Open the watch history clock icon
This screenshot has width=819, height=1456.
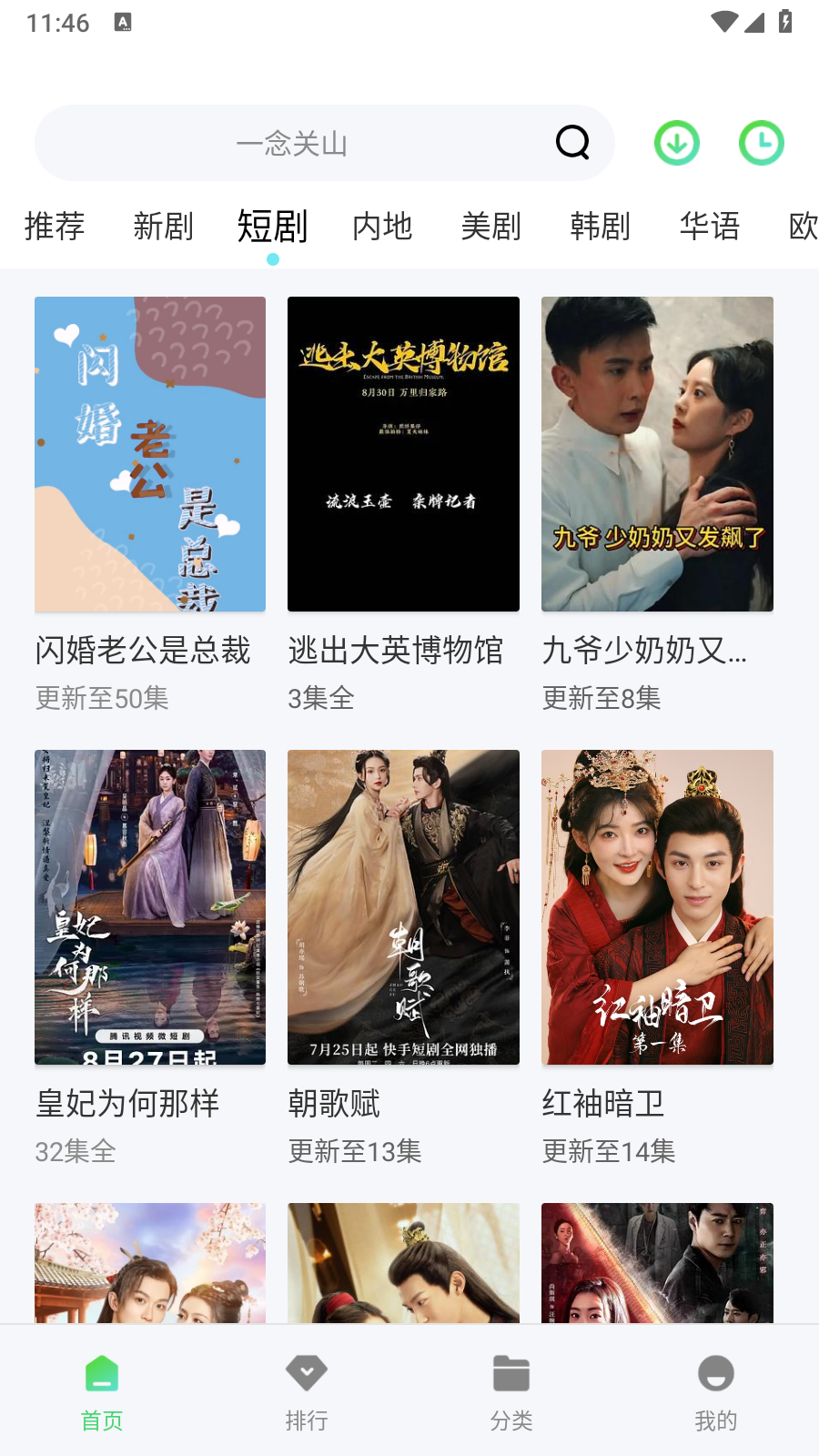761,143
